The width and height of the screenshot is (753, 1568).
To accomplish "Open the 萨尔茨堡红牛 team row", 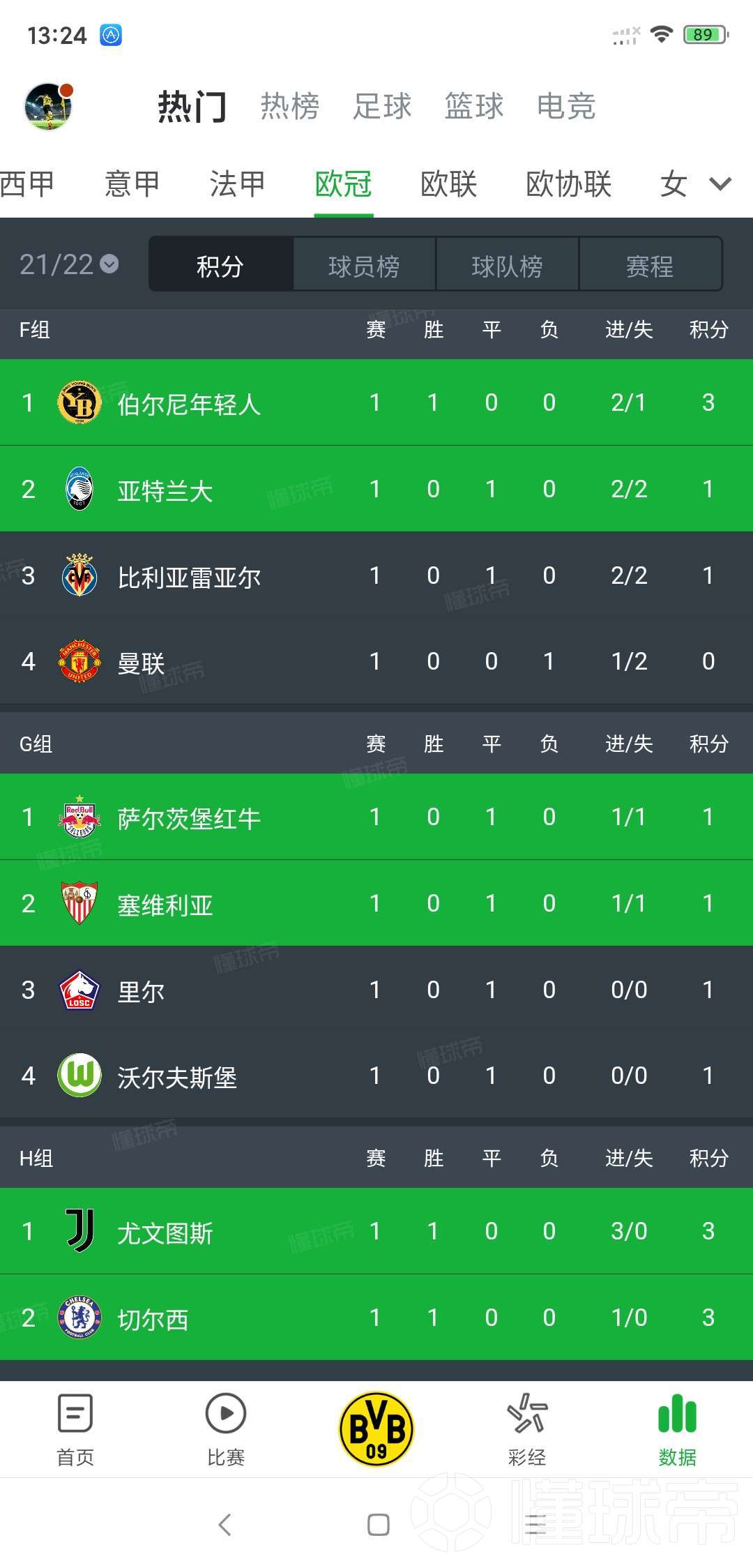I will (x=376, y=817).
